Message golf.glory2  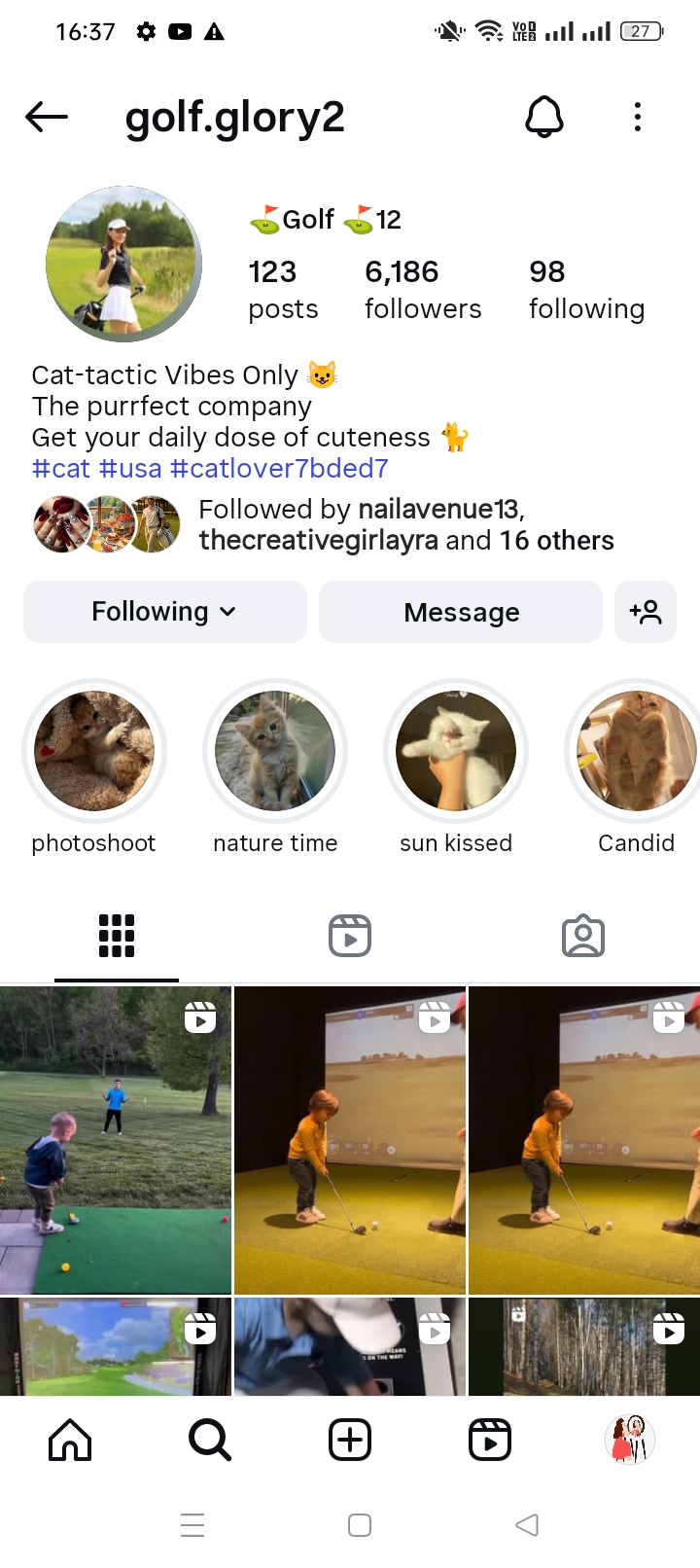click(x=461, y=612)
